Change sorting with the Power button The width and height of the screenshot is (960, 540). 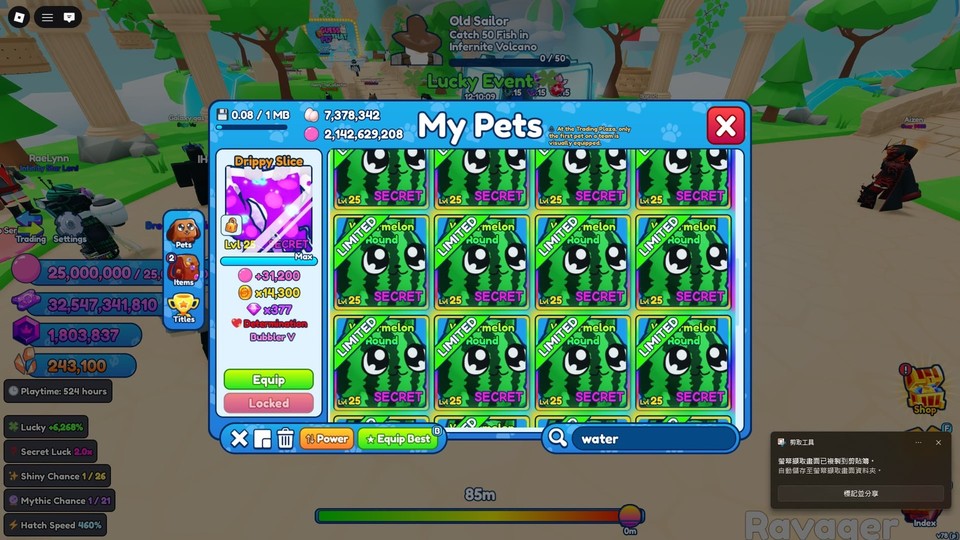click(x=327, y=438)
